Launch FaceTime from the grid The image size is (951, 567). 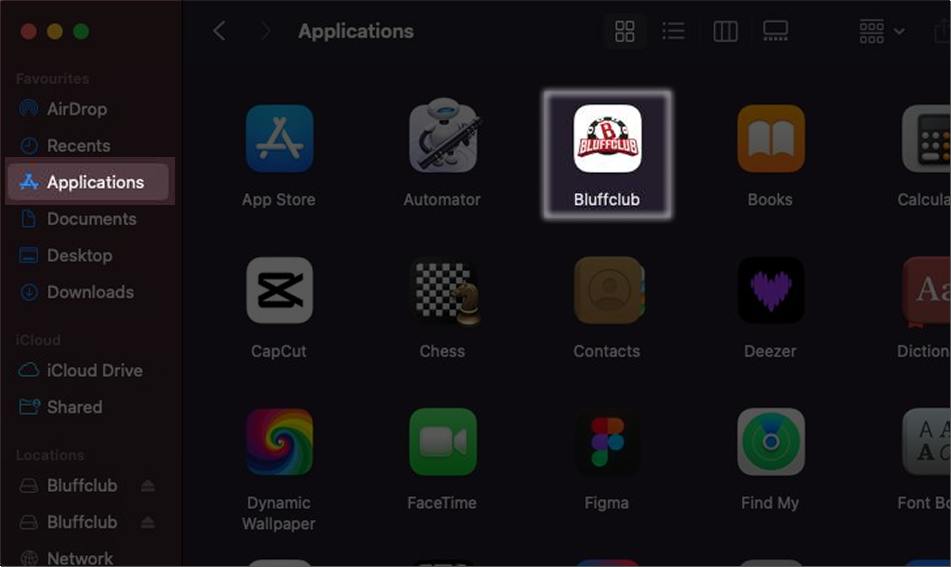click(x=442, y=442)
